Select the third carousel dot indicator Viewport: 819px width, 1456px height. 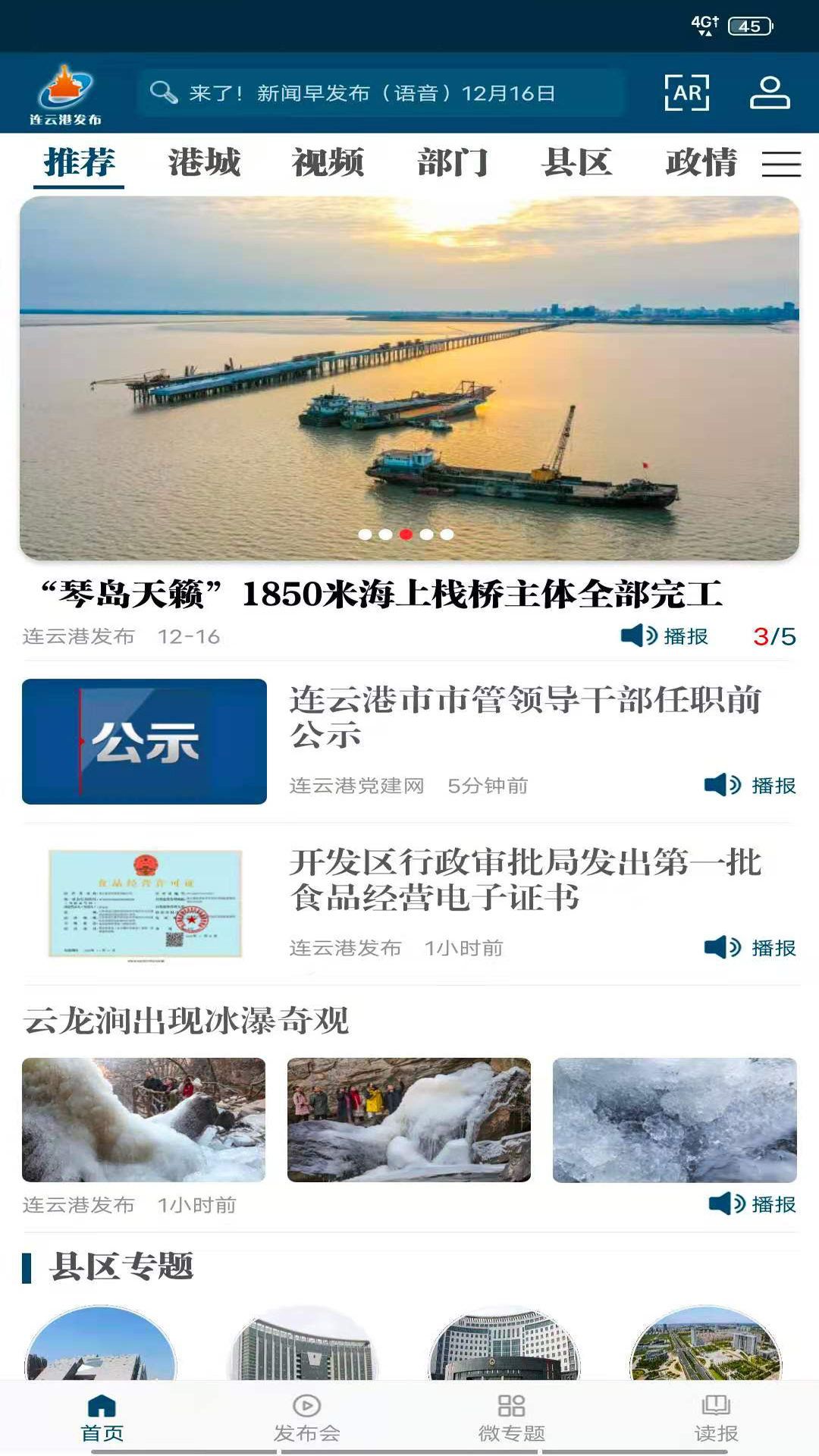[x=406, y=535]
